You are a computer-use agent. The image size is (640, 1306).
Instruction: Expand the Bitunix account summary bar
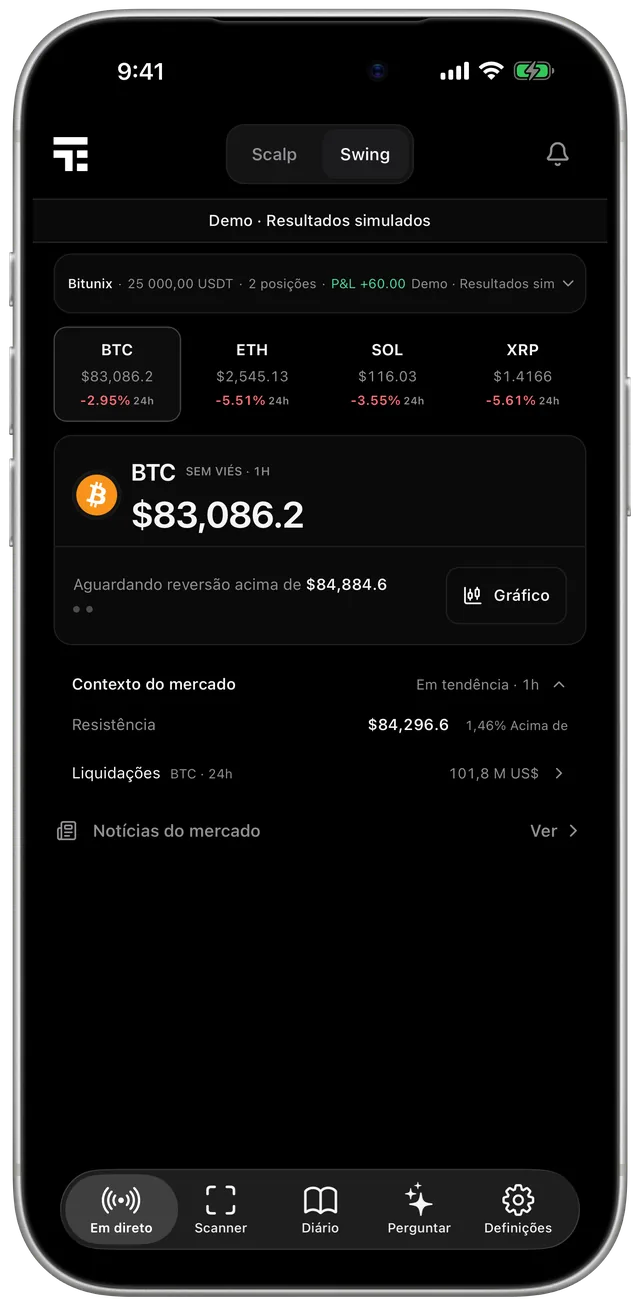(320, 284)
